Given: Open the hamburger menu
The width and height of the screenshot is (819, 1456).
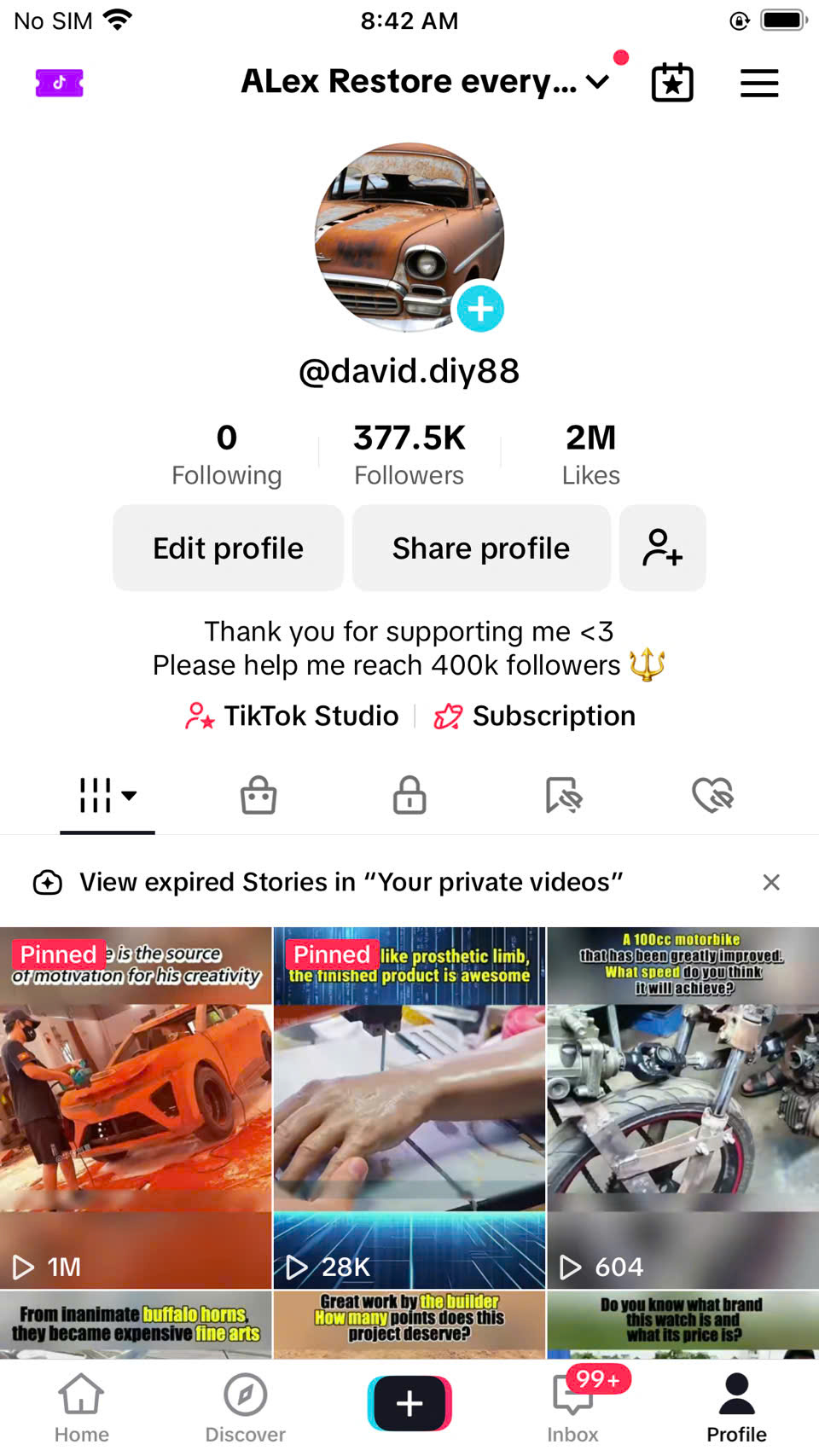Looking at the screenshot, I should coord(758,83).
